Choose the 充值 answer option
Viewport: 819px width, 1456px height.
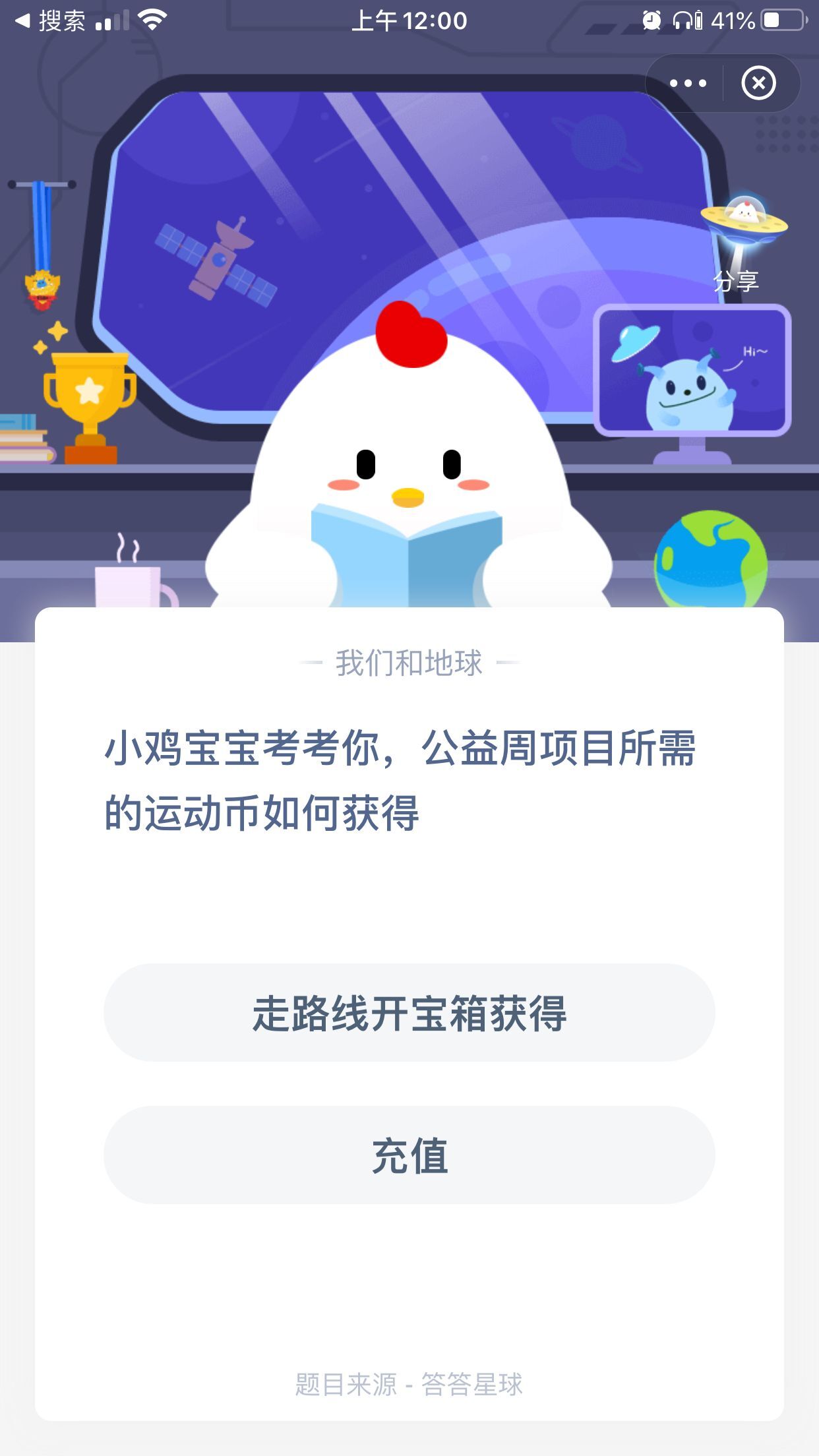(409, 1155)
